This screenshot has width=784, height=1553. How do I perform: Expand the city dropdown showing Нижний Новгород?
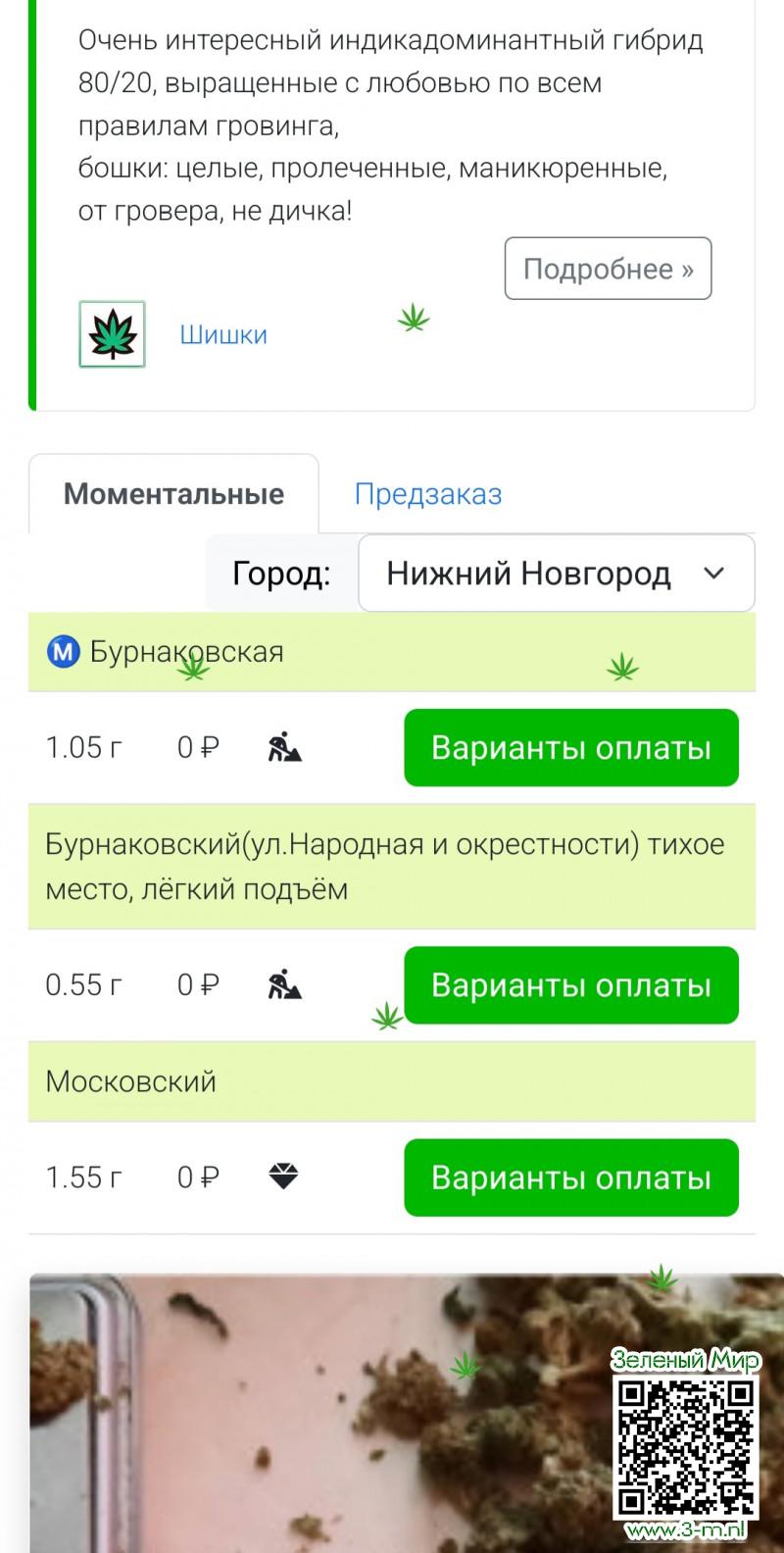pos(556,574)
